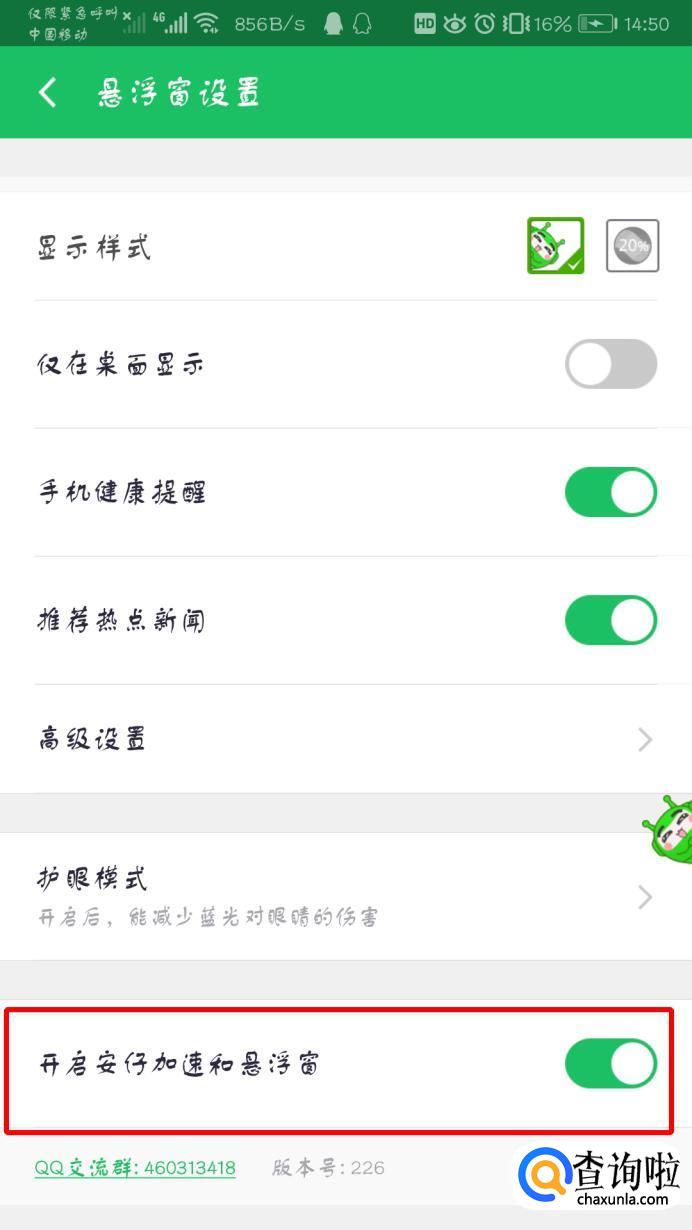Select the green mascot display style

pos(555,246)
